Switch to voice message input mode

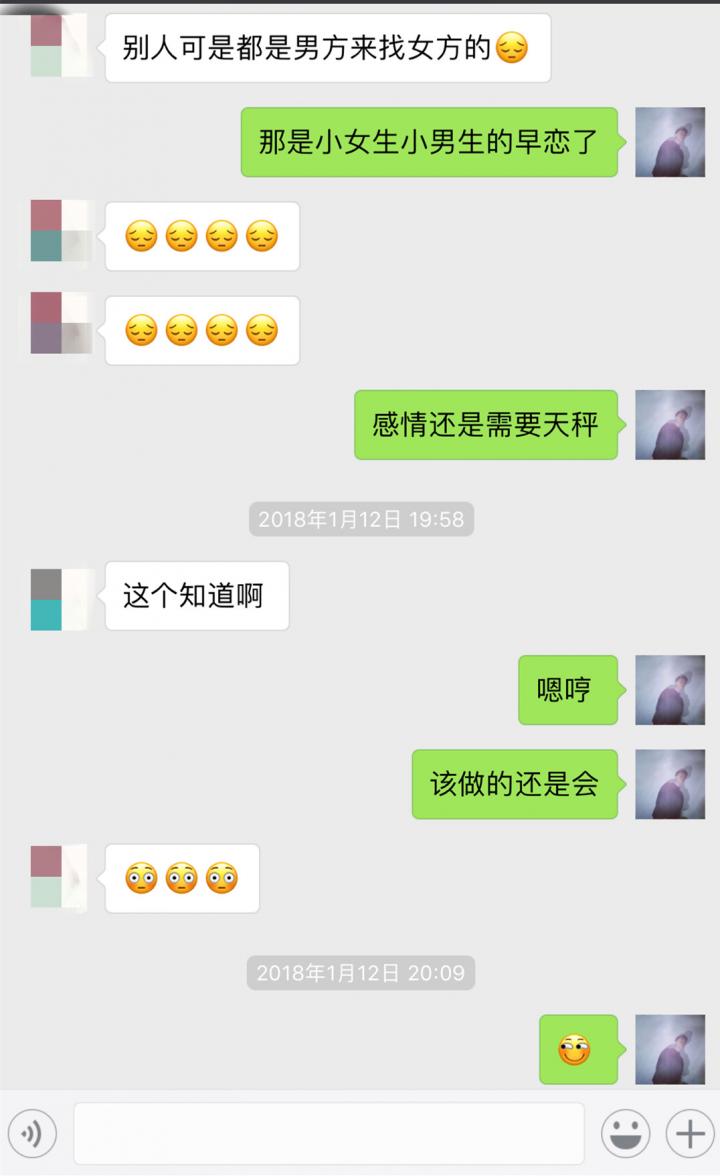point(33,1133)
